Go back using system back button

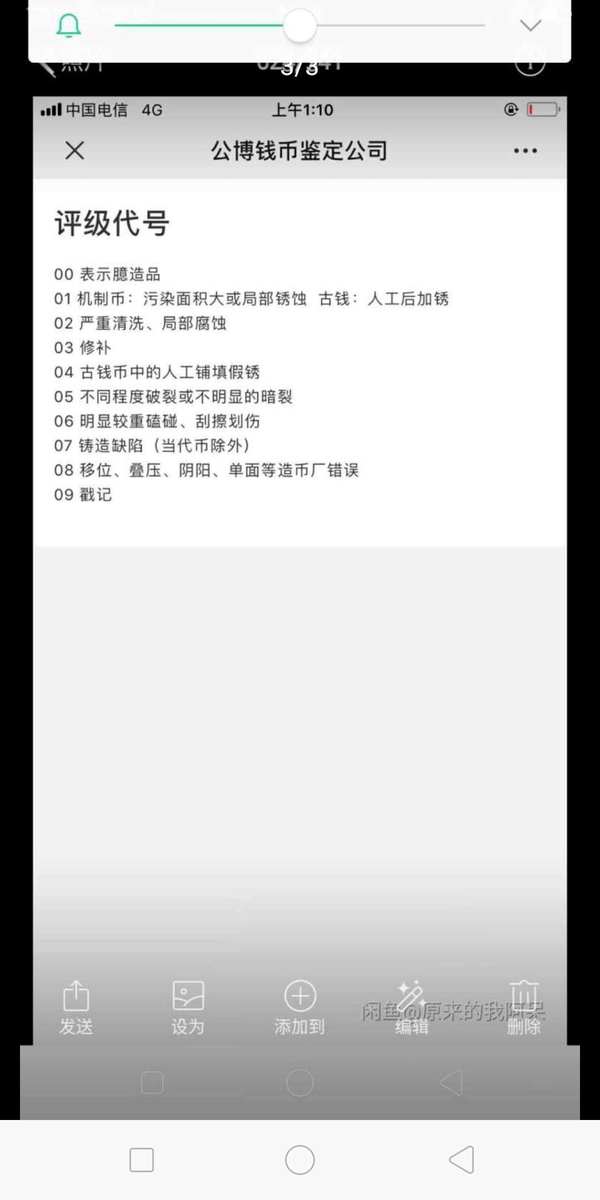point(461,1159)
